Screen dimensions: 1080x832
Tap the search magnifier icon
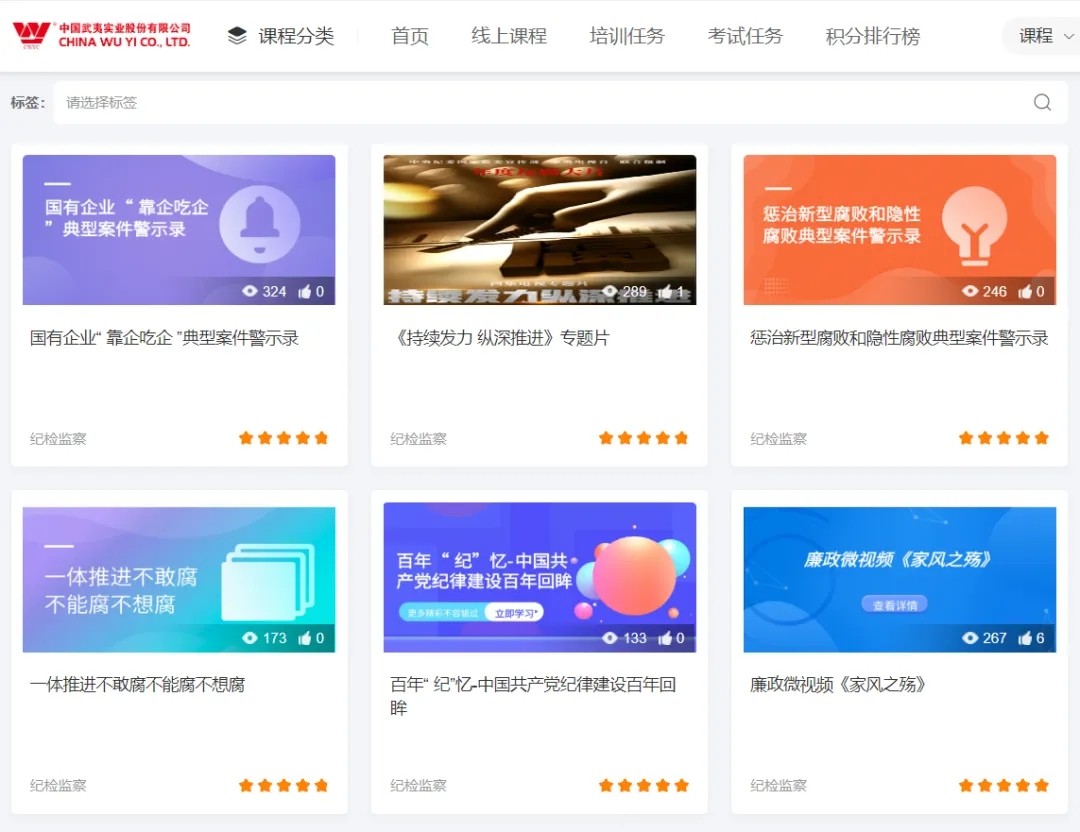coord(1042,102)
